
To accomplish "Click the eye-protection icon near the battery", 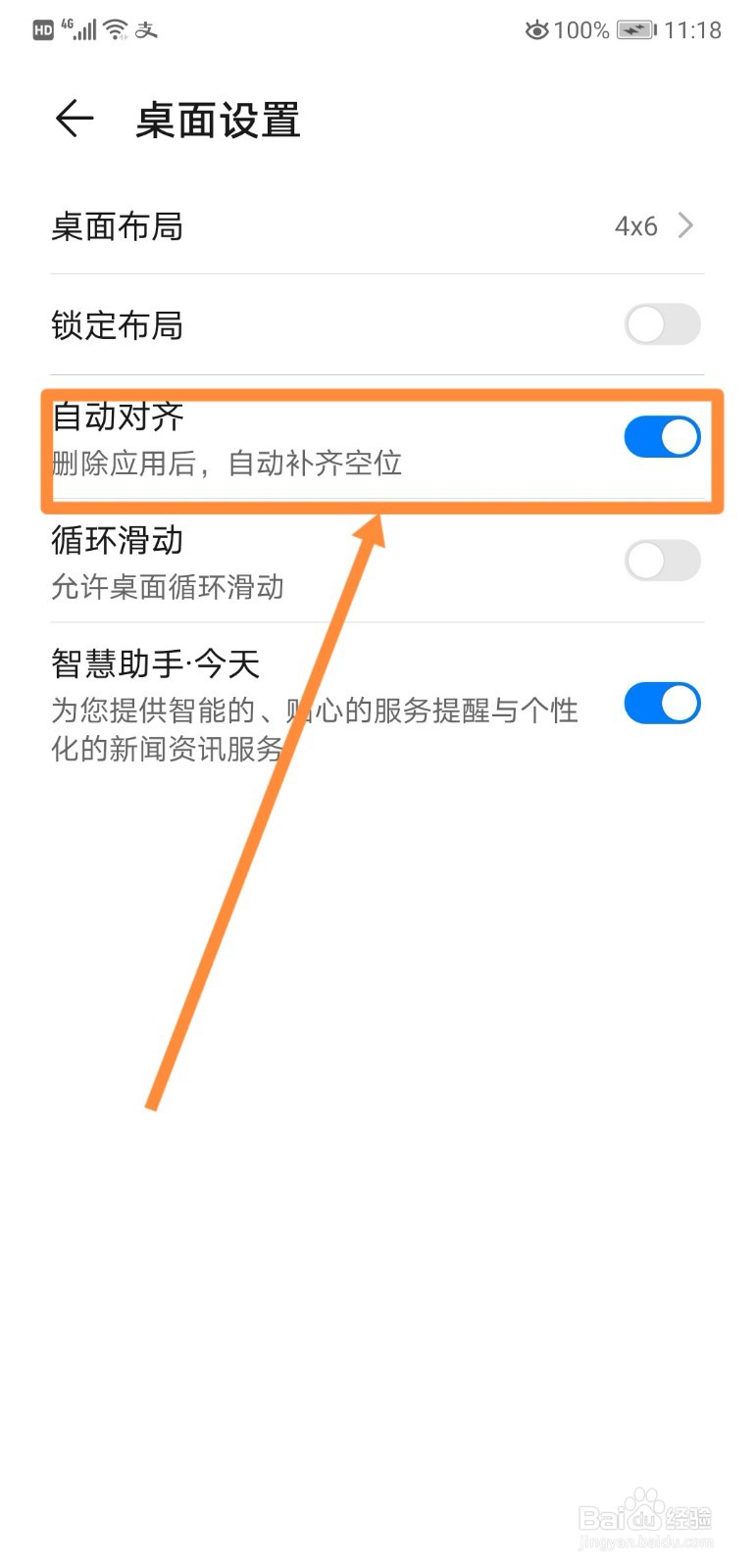I will (536, 30).
